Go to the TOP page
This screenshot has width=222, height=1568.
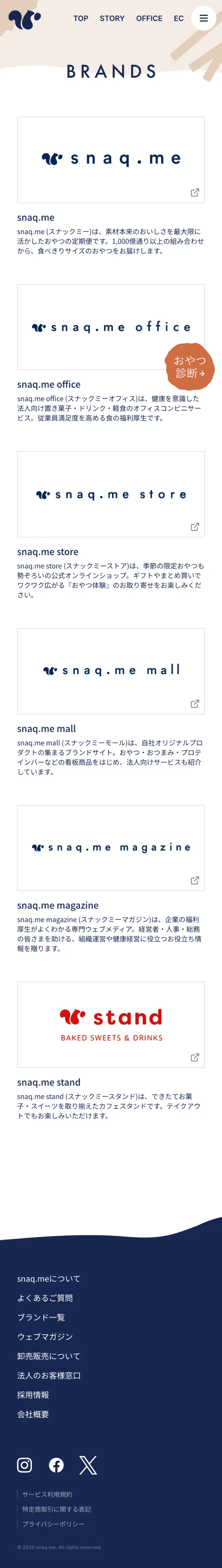click(x=81, y=19)
